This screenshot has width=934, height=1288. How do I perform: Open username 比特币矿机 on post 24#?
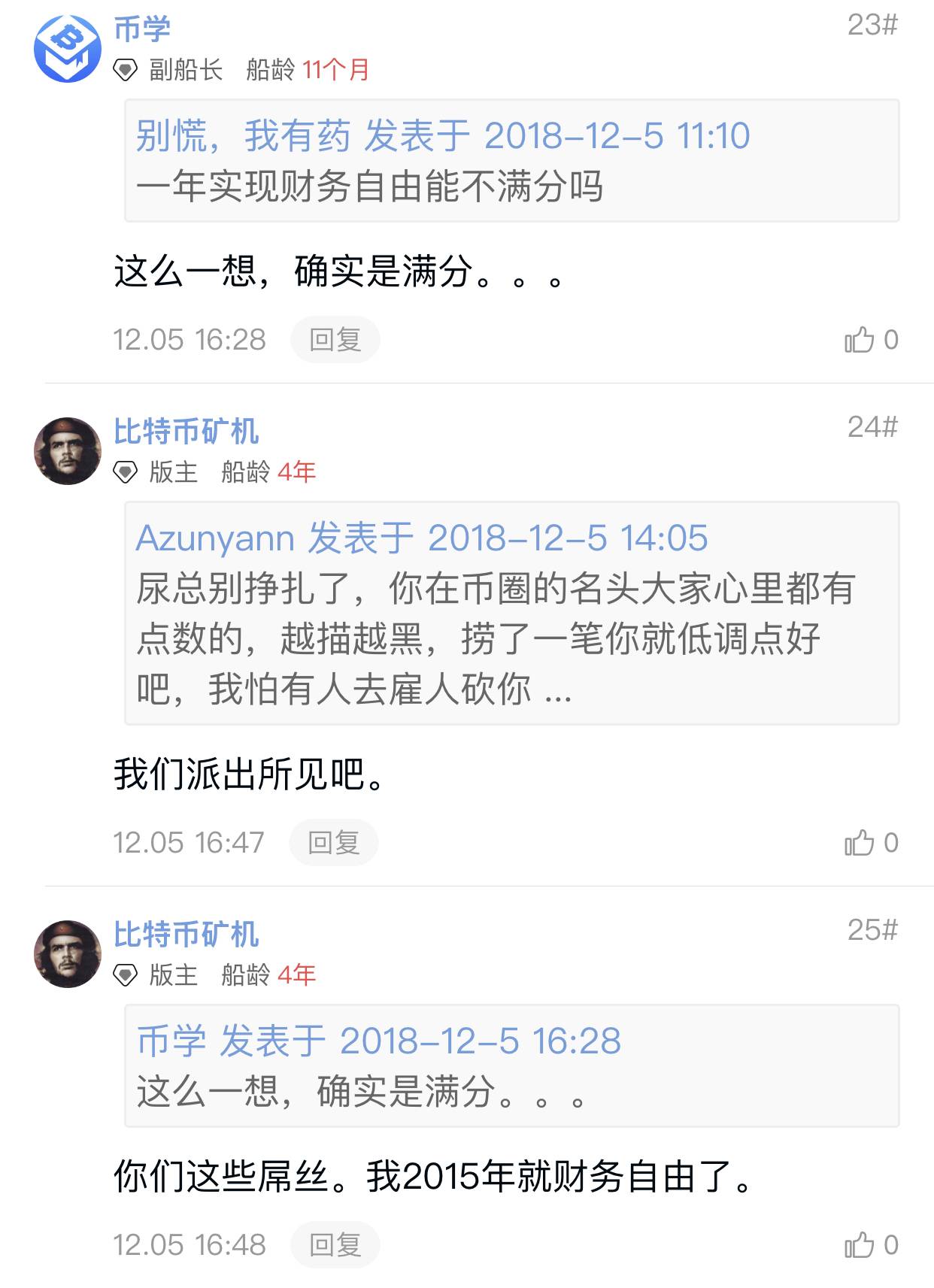[x=186, y=432]
